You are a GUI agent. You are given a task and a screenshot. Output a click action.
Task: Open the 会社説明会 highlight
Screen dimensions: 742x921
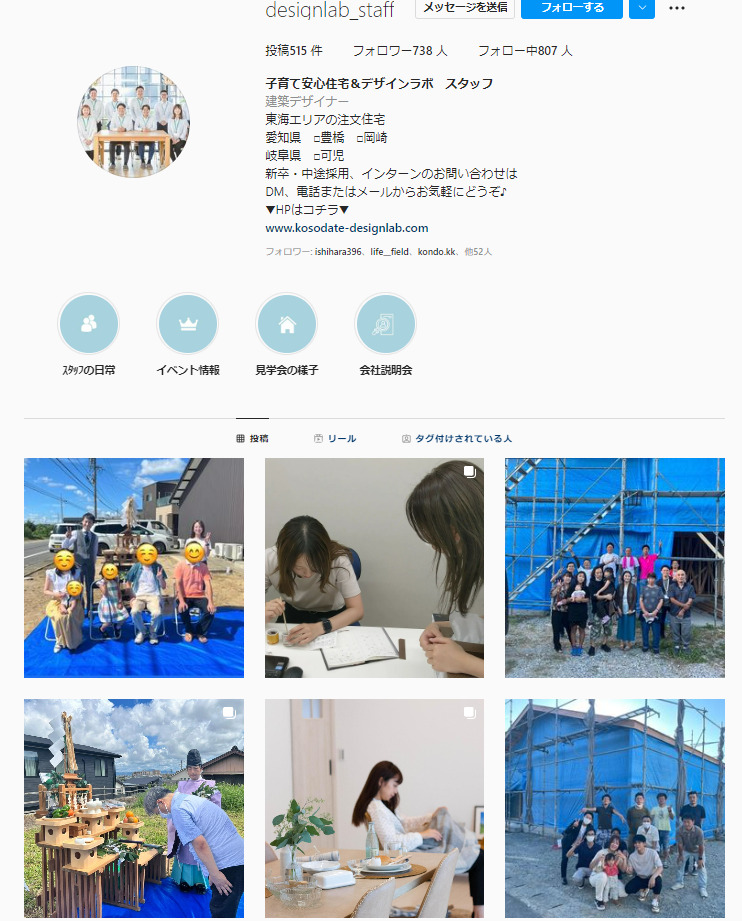point(386,324)
